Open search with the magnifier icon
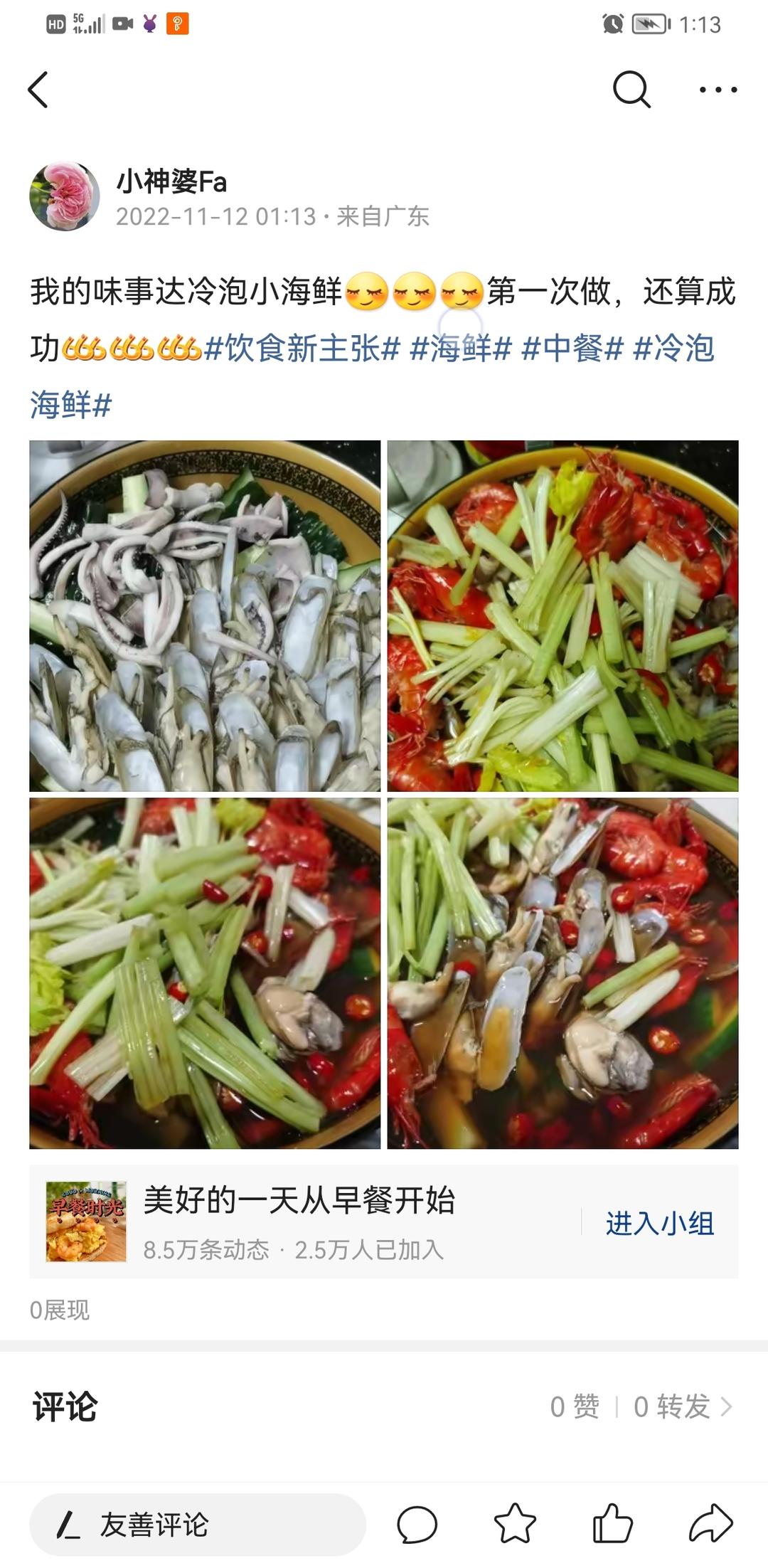 (631, 90)
